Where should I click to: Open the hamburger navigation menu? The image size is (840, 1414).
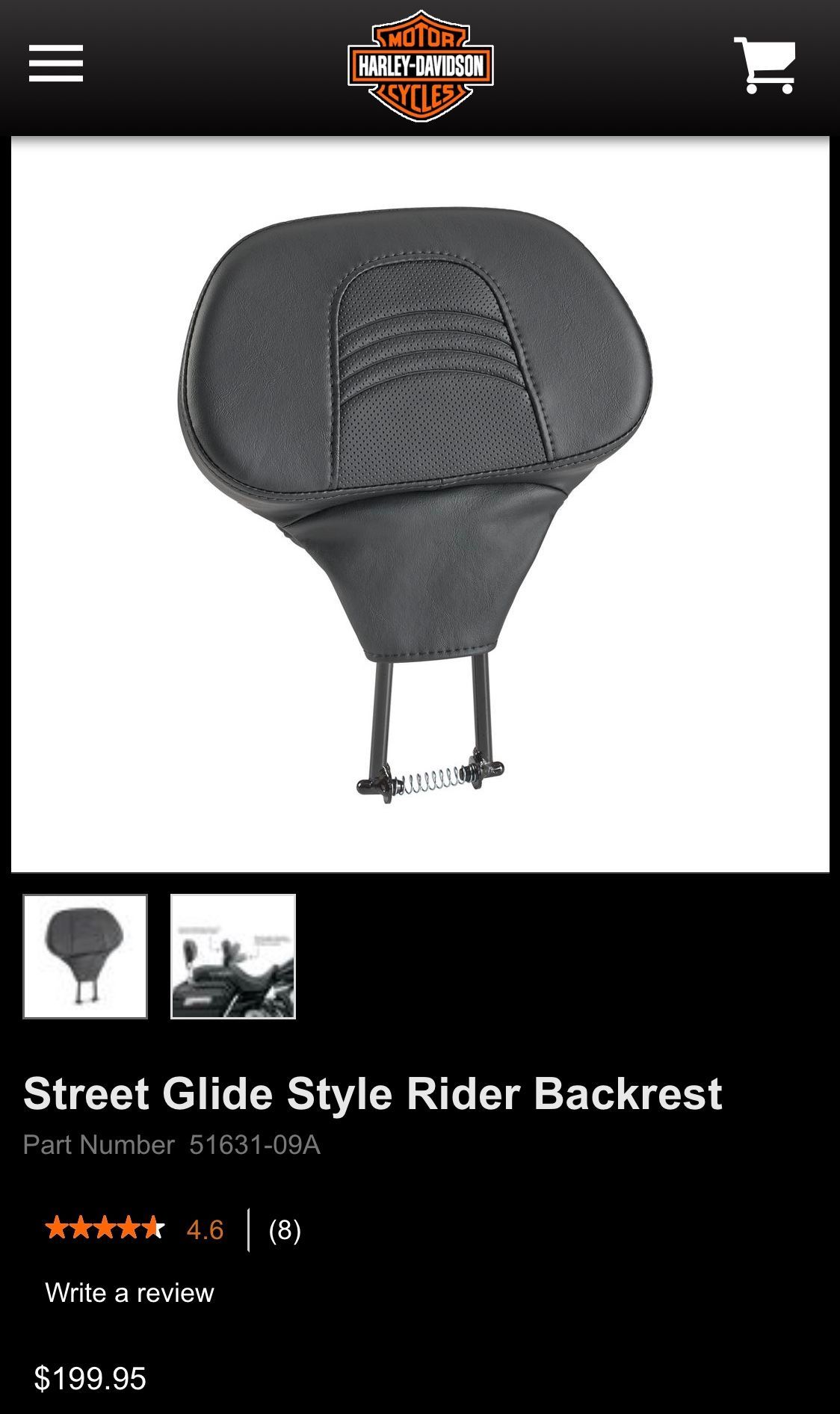[56, 64]
